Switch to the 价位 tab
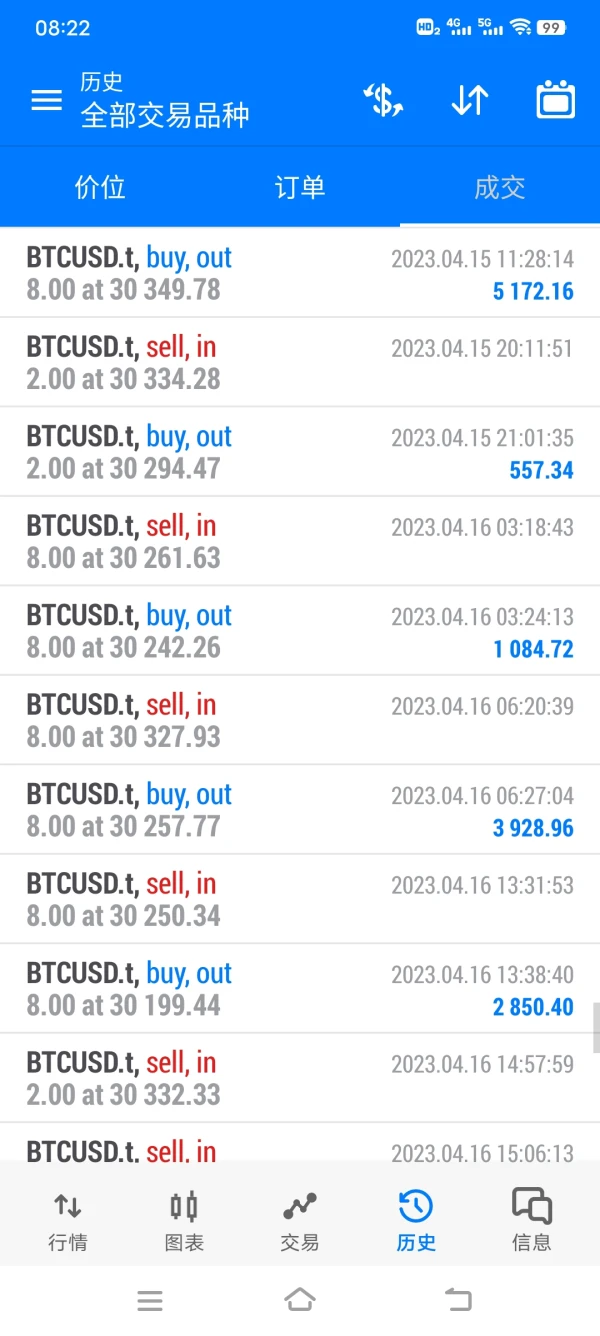The width and height of the screenshot is (600, 1336). [100, 187]
